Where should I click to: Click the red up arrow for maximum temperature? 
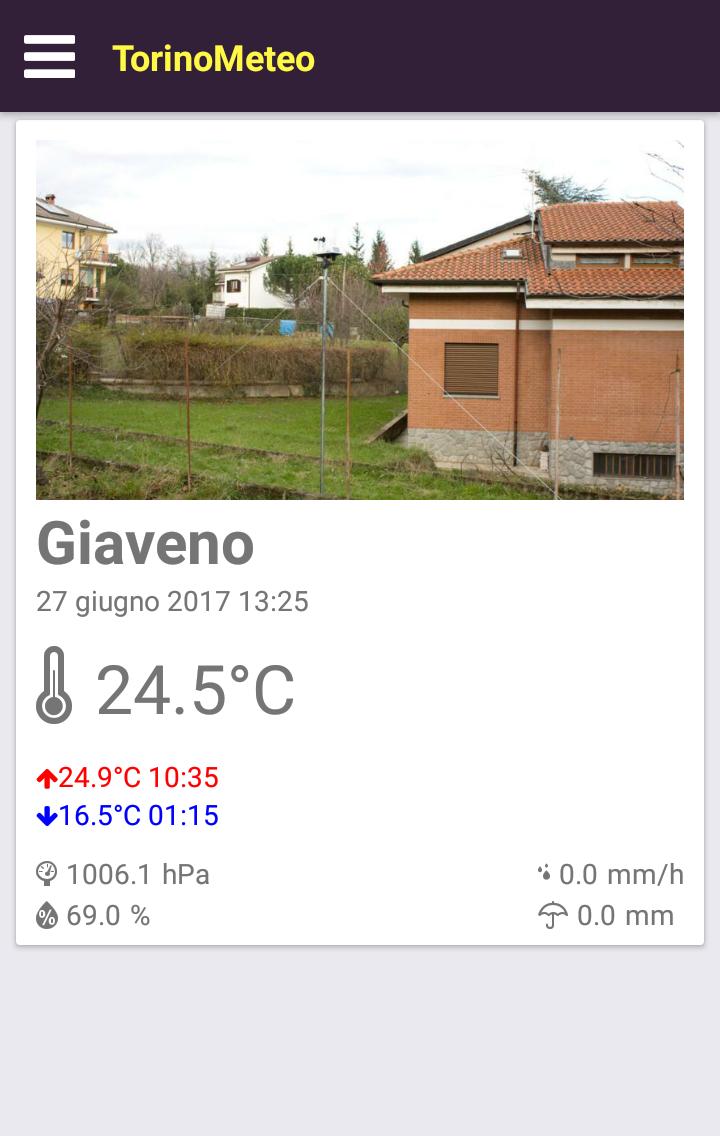pos(46,777)
